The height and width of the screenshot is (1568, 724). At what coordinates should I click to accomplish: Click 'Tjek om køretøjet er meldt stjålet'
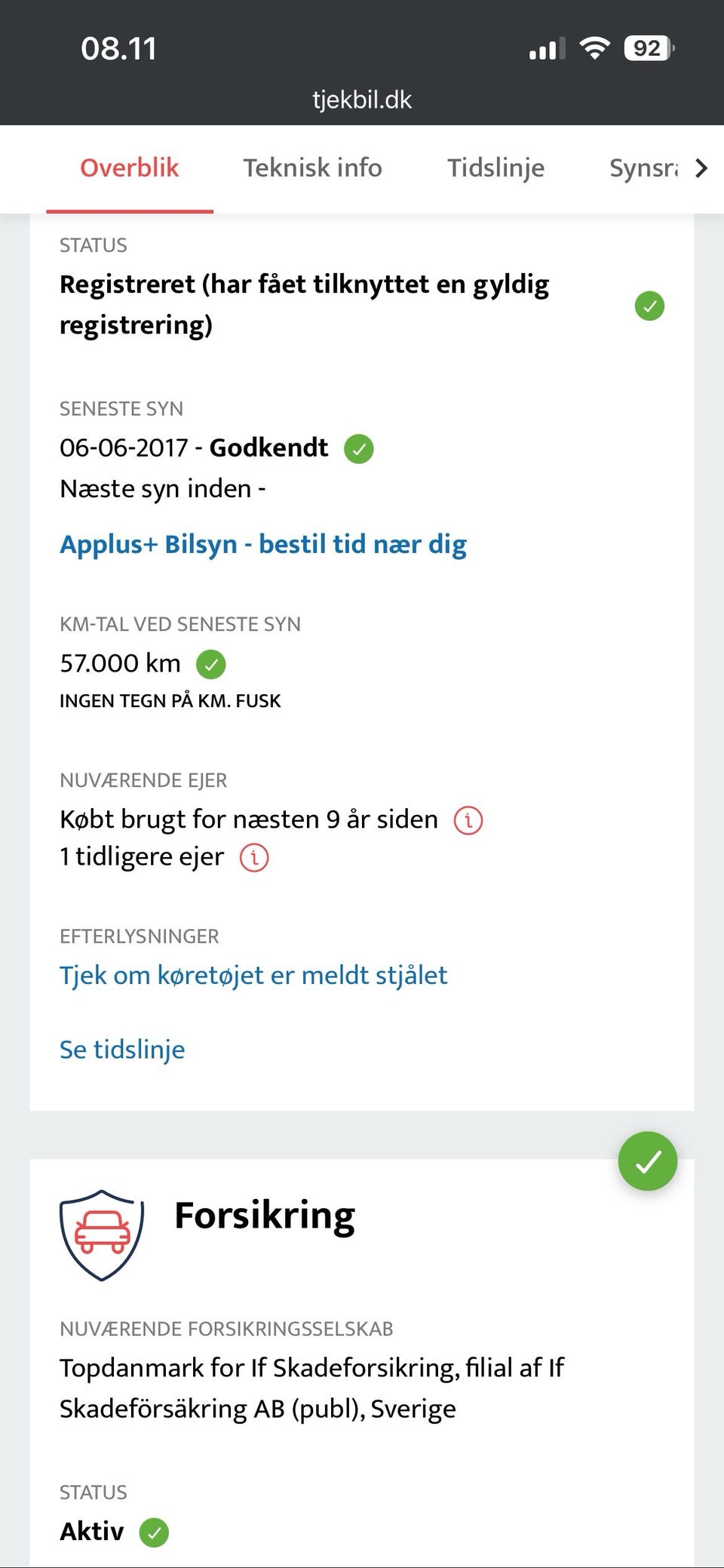(253, 974)
